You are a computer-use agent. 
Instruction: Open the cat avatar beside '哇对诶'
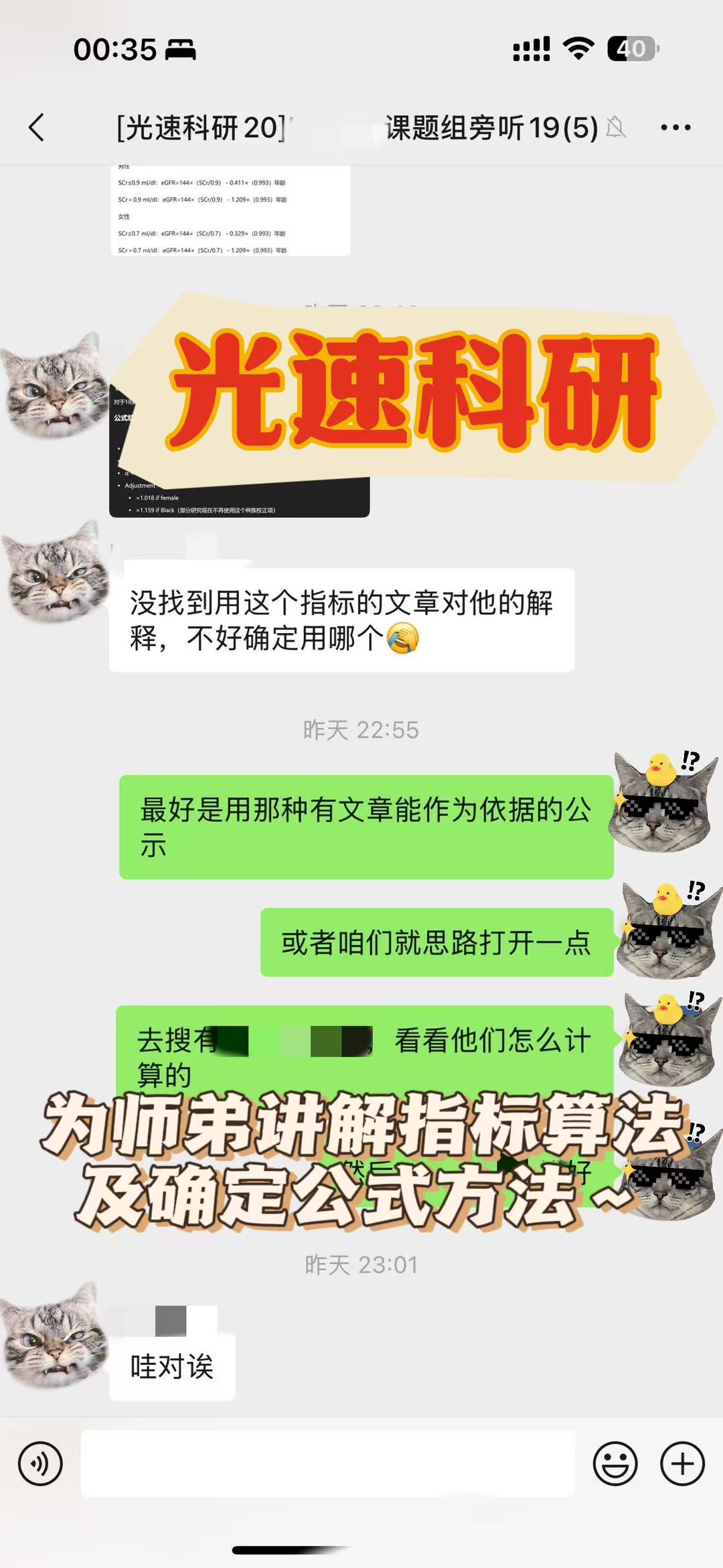click(x=55, y=1336)
